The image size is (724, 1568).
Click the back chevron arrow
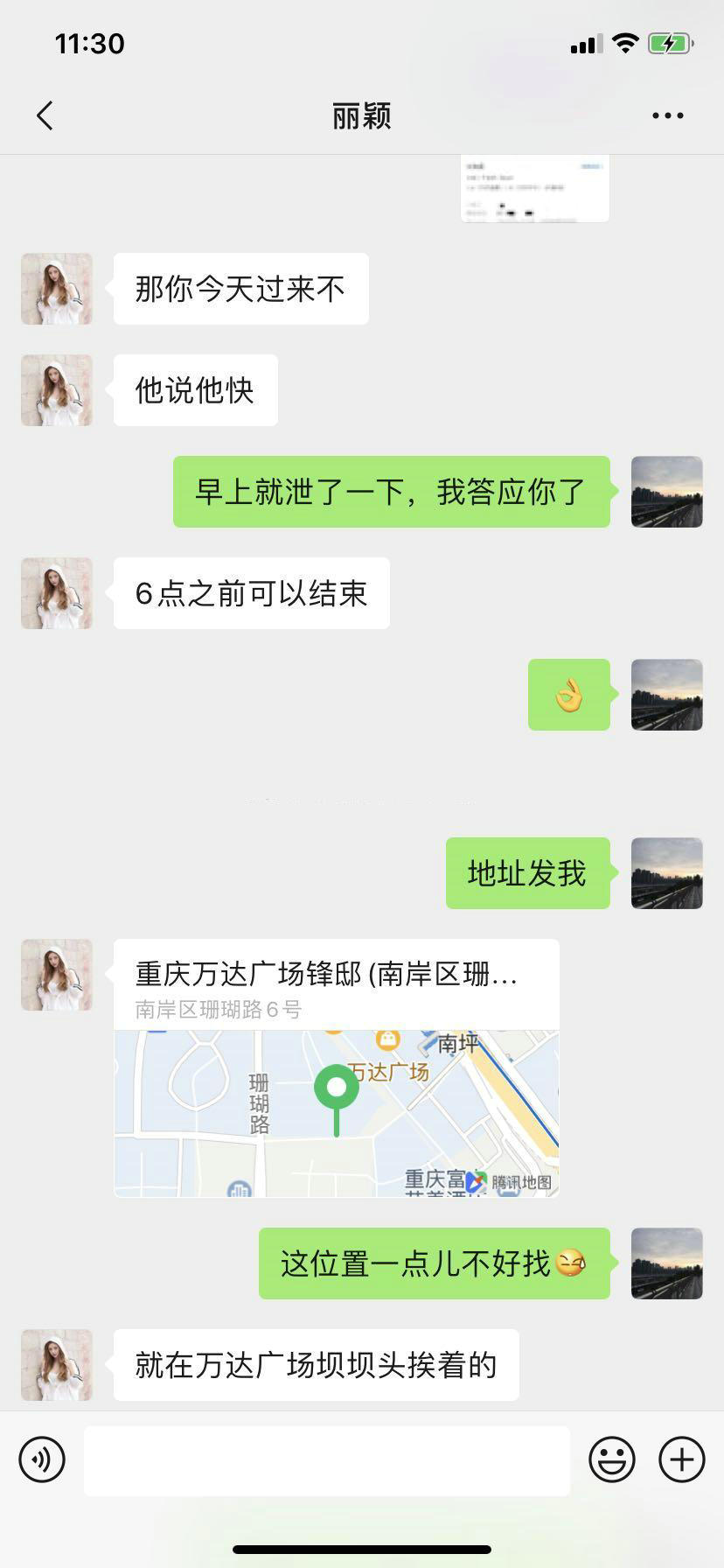[45, 115]
